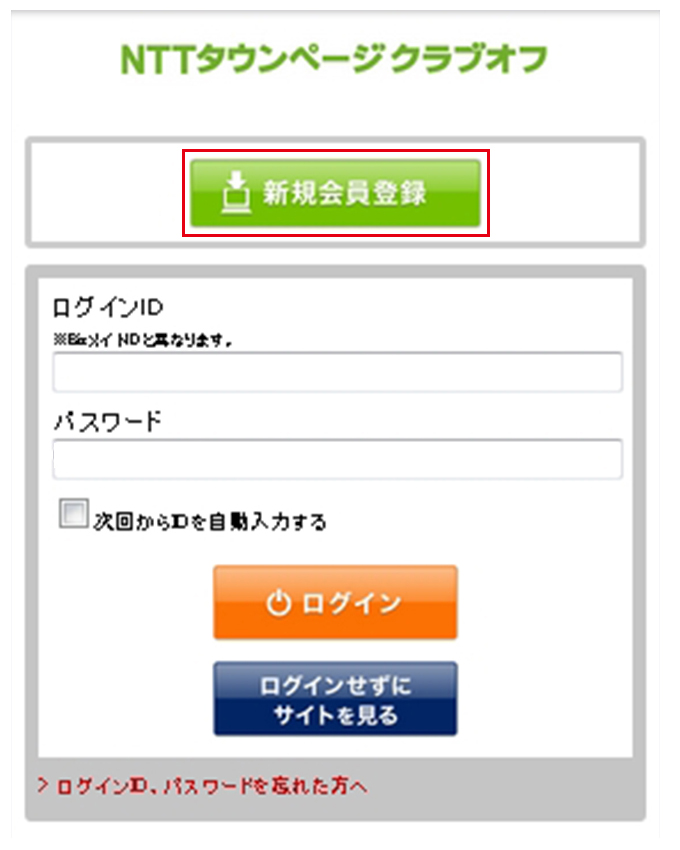The width and height of the screenshot is (680, 850).
Task: Check 次回からIDを自動入力する box
Action: pyautogui.click(x=73, y=516)
